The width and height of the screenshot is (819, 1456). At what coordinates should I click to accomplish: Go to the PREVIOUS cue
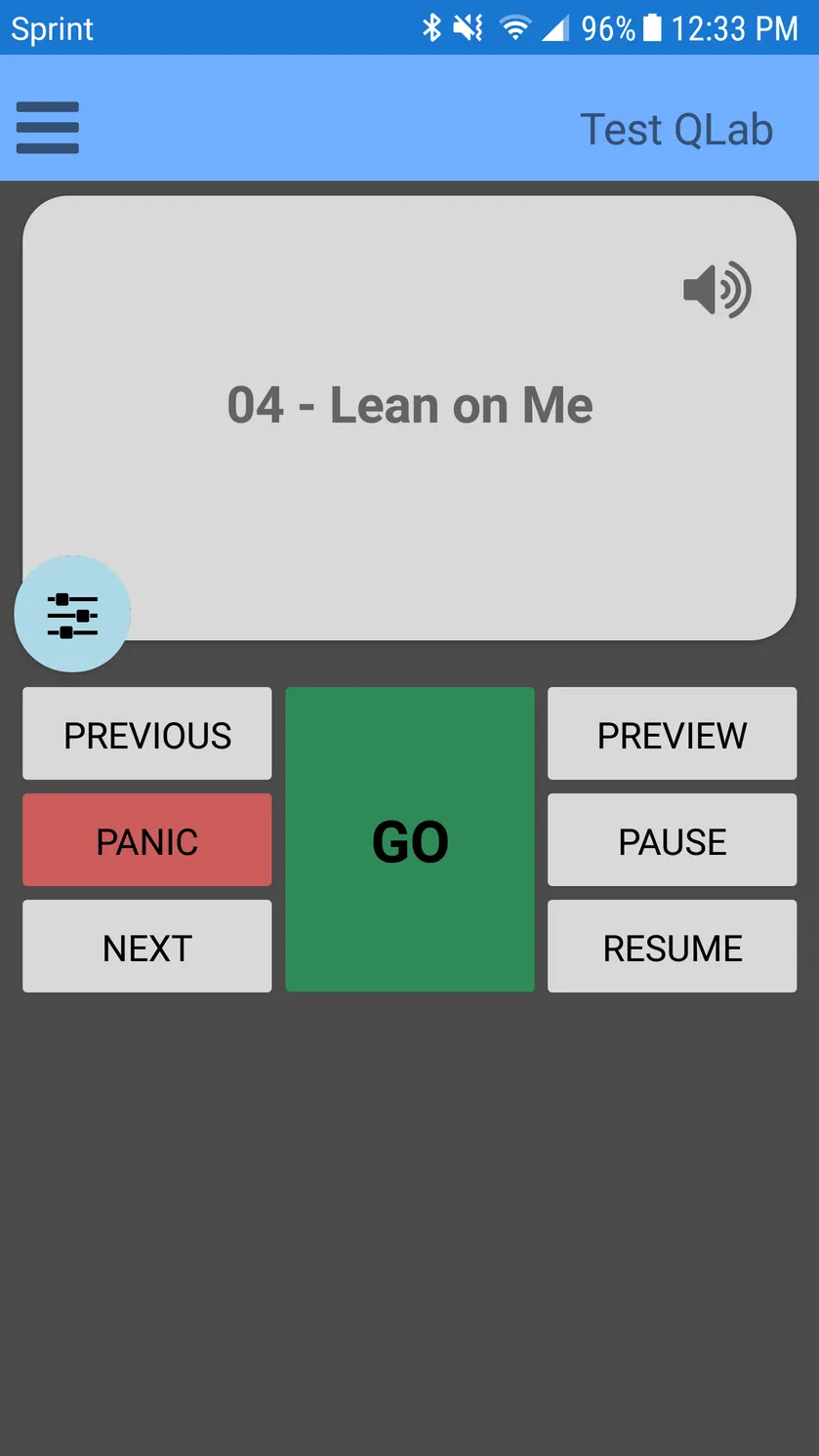pos(147,734)
